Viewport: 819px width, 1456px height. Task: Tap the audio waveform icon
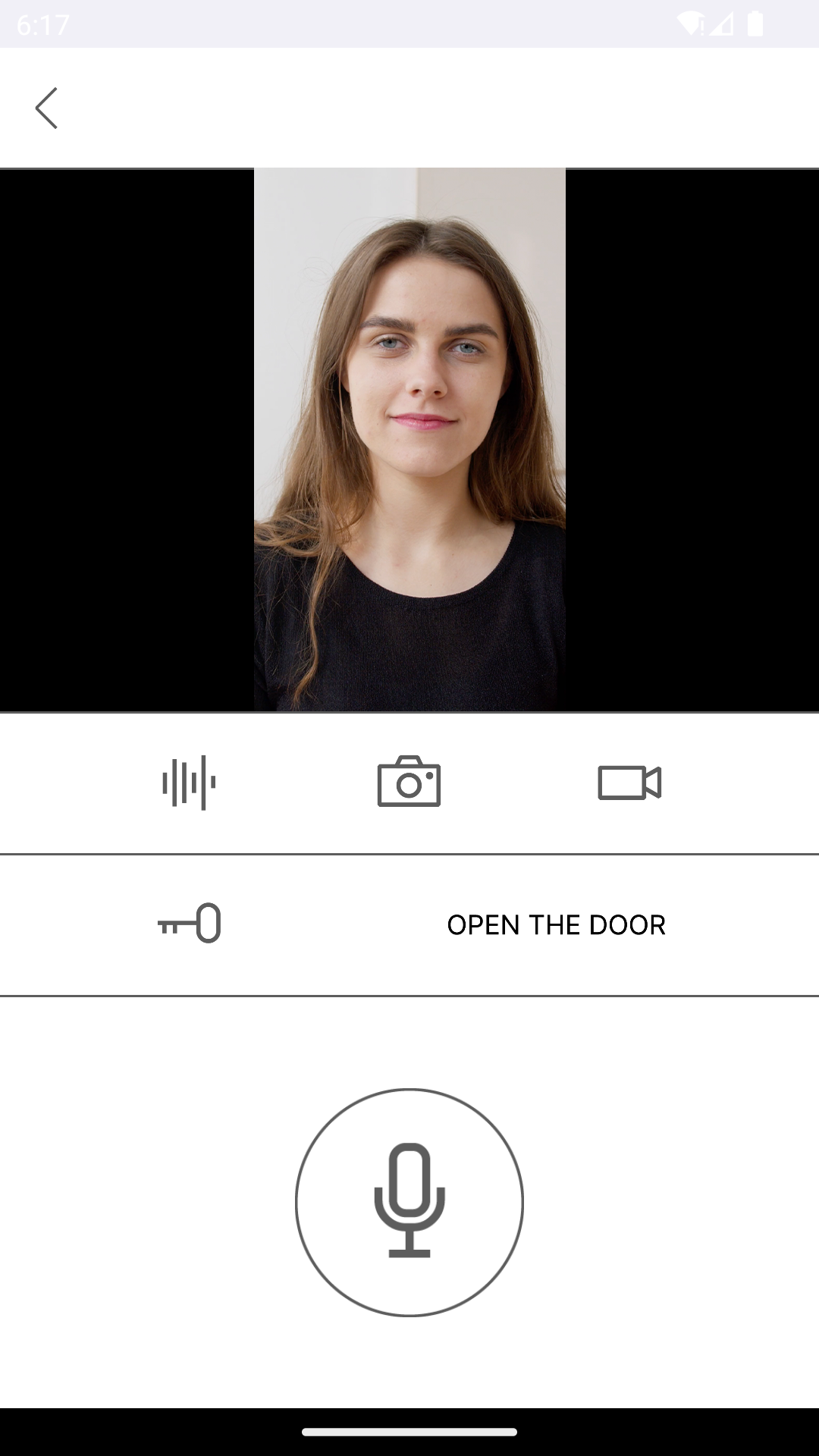189,783
